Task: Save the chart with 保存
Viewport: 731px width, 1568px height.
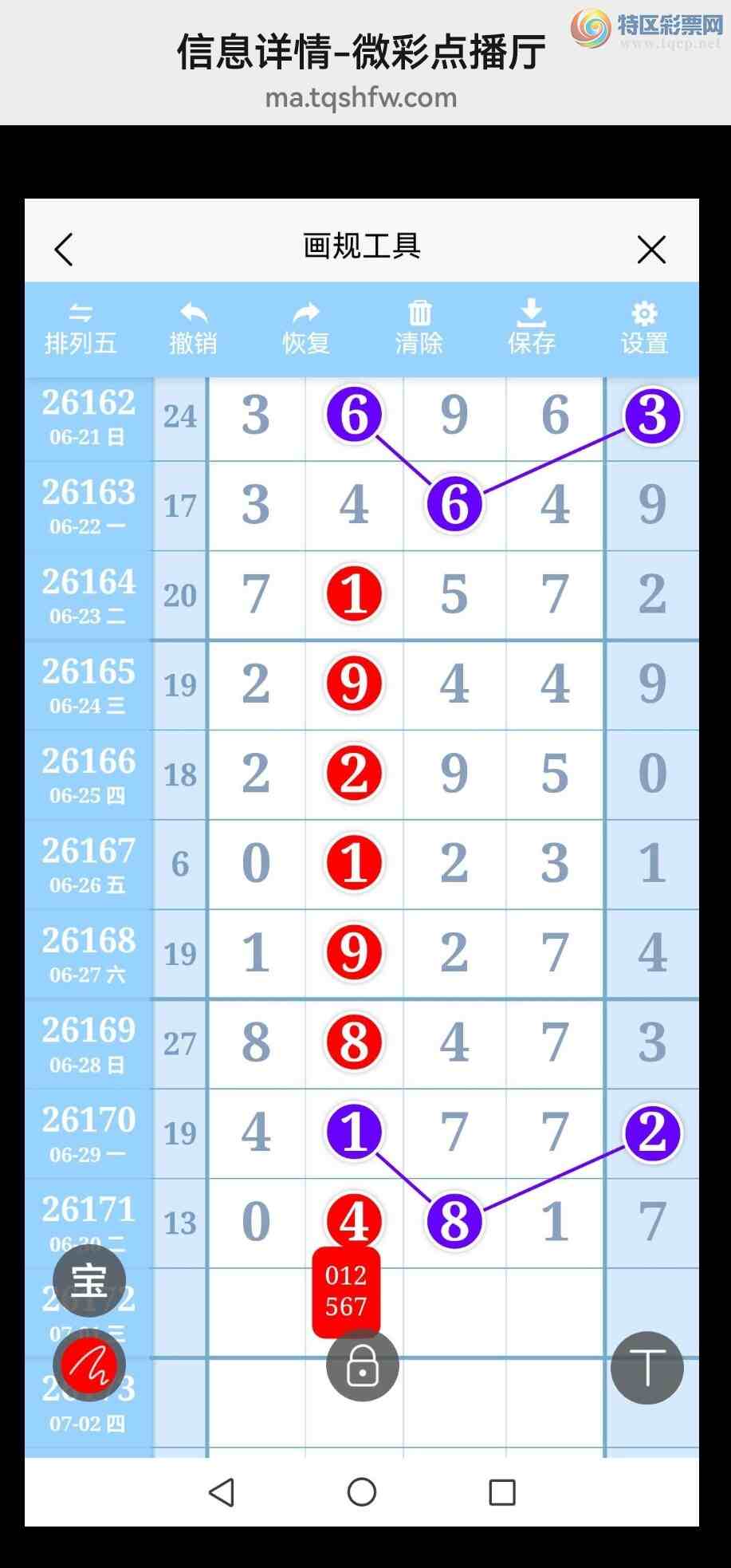Action: pyautogui.click(x=532, y=329)
